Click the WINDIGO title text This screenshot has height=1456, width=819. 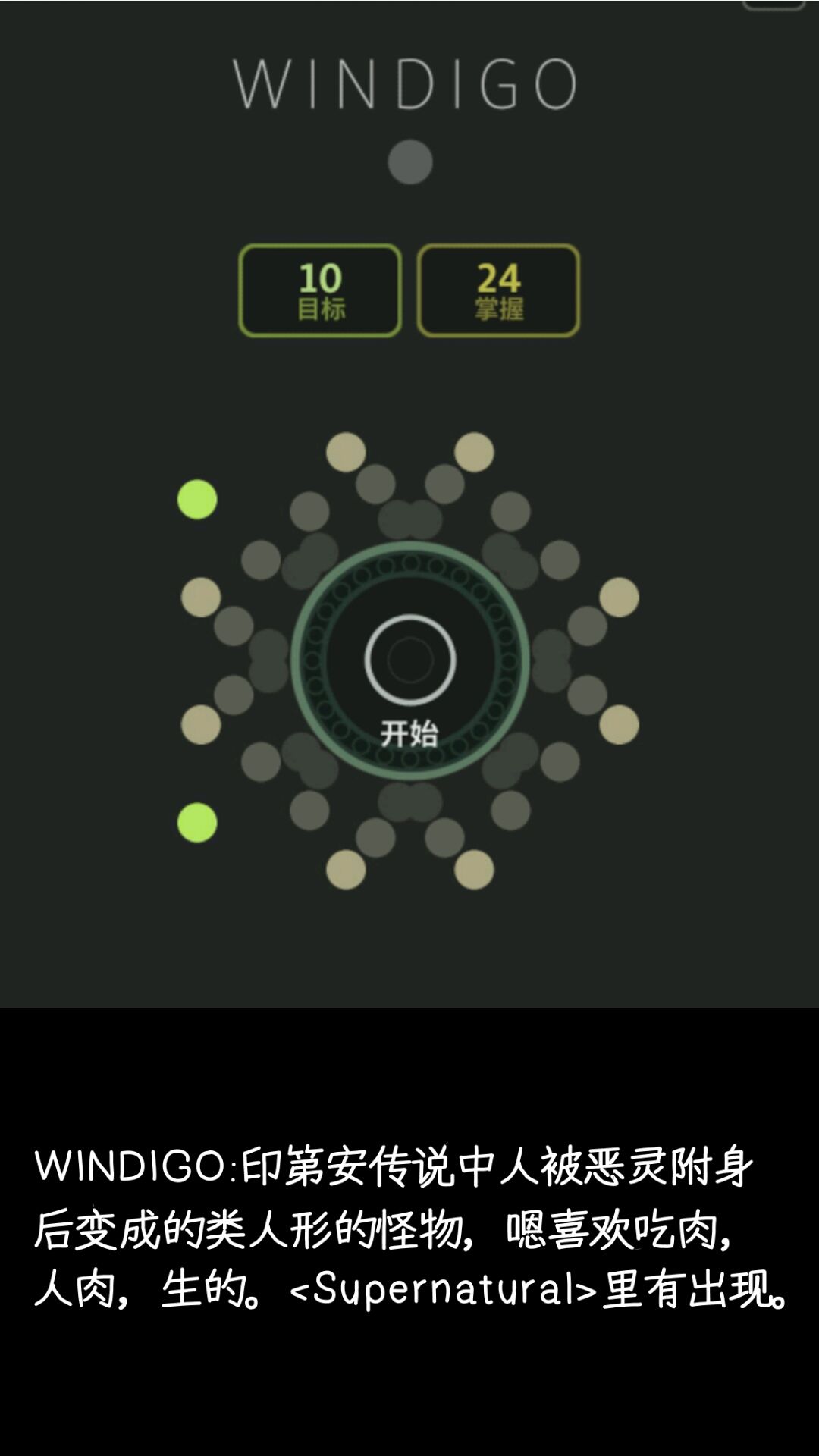click(408, 83)
